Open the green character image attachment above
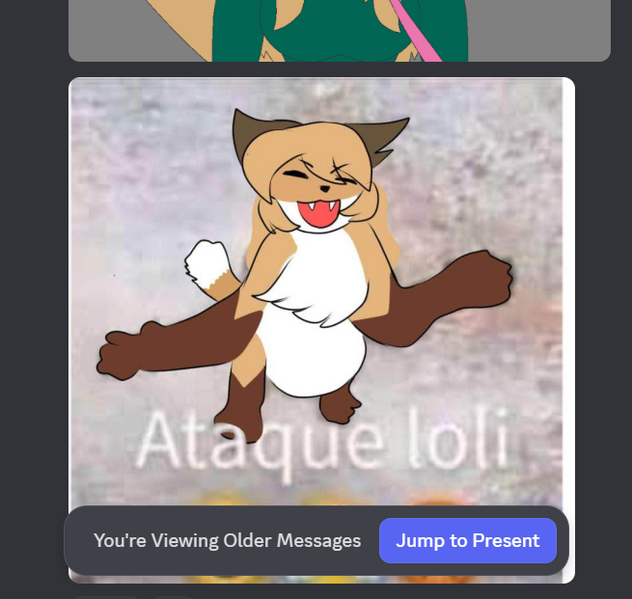The image size is (632, 599). click(339, 30)
